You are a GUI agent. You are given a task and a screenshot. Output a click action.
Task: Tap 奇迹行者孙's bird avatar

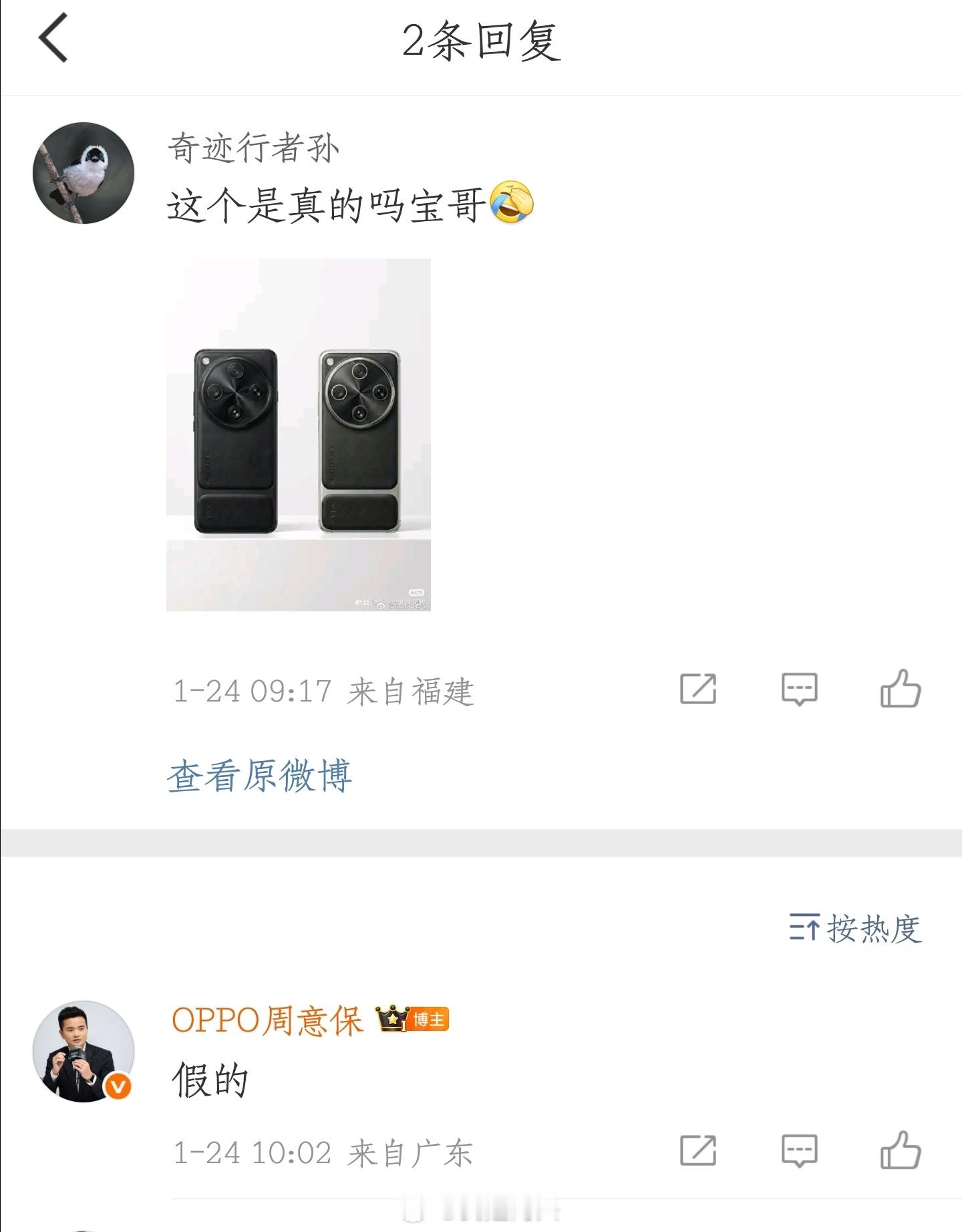point(84,172)
